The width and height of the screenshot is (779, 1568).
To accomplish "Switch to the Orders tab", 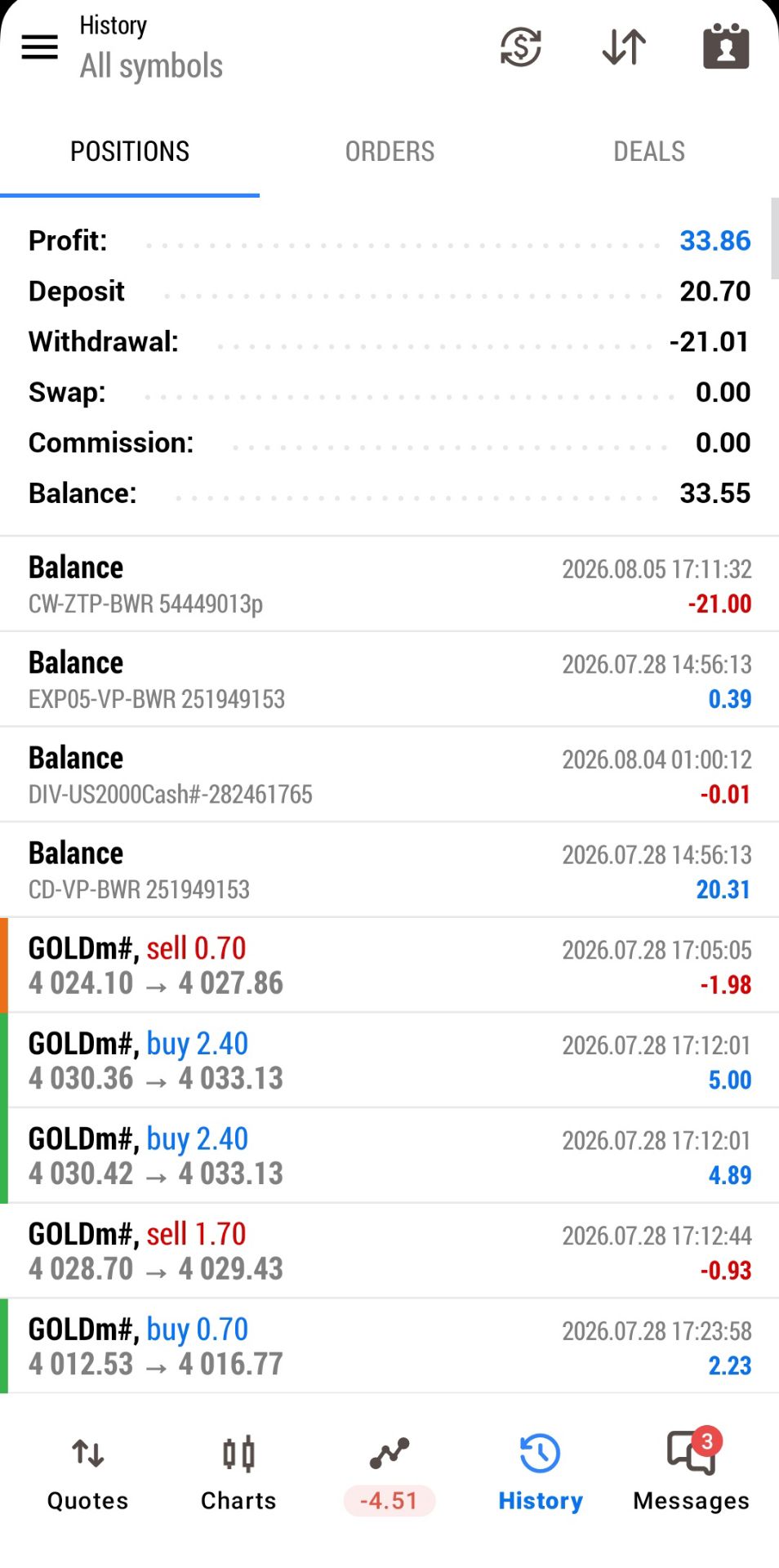I will [389, 151].
